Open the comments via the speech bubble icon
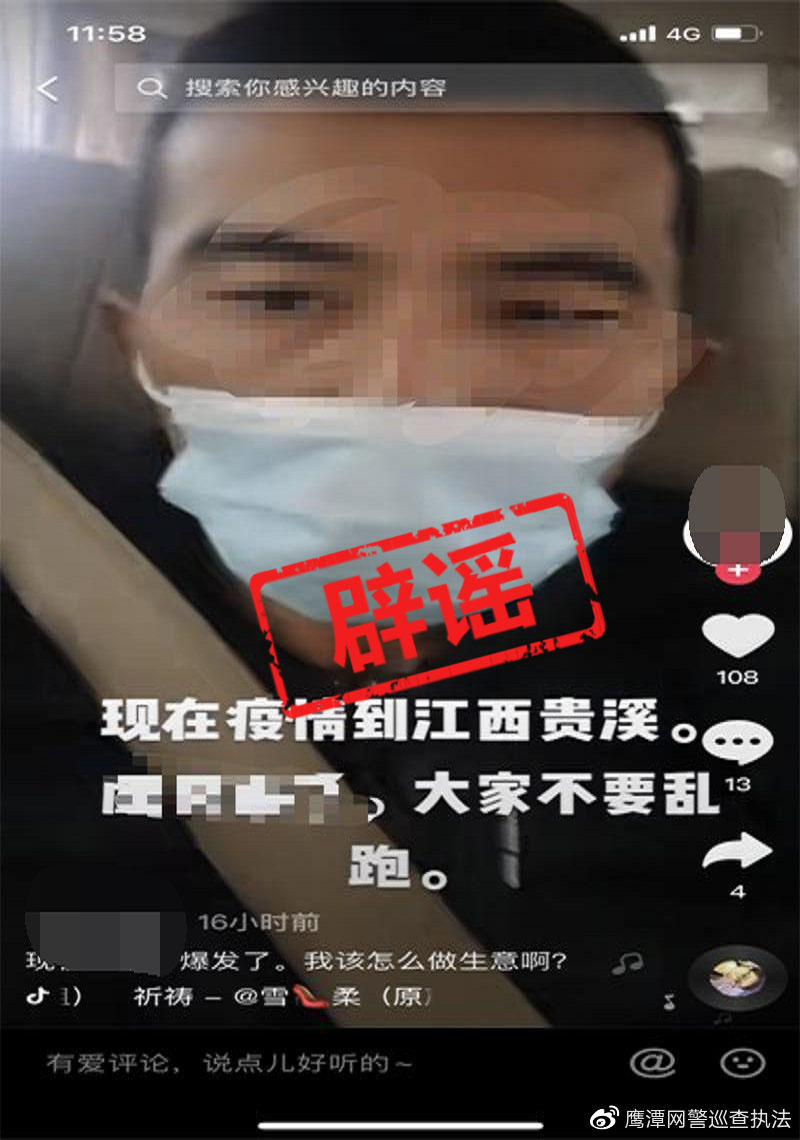 pyautogui.click(x=737, y=745)
